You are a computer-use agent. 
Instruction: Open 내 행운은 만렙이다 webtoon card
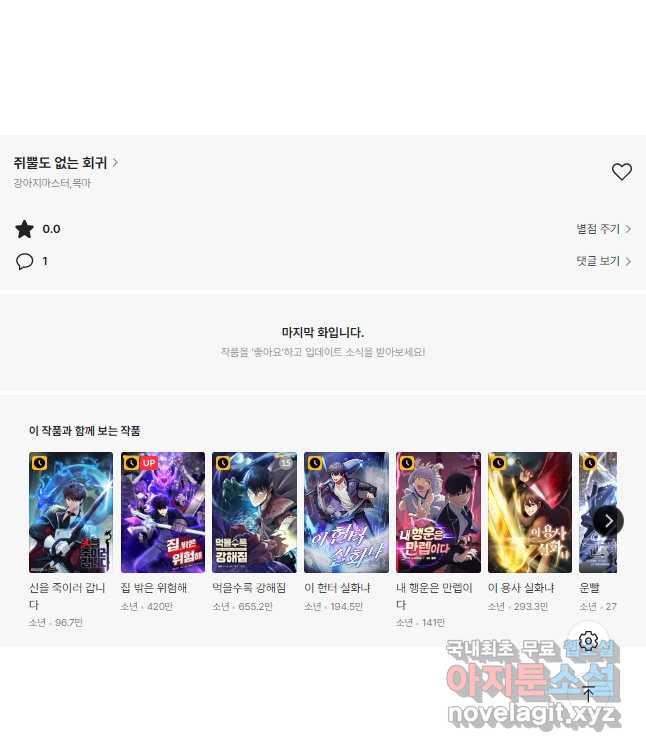pyautogui.click(x=438, y=512)
